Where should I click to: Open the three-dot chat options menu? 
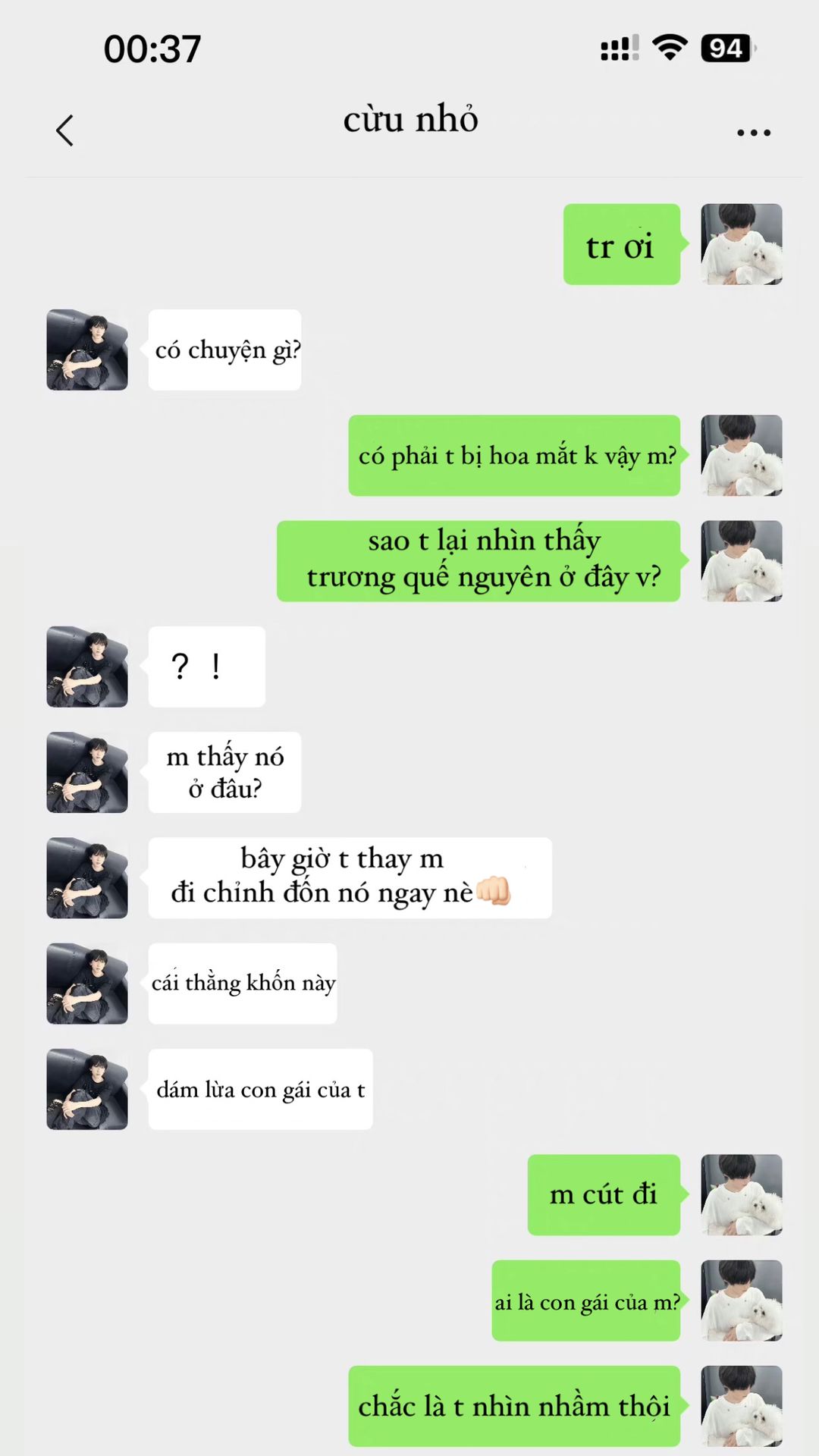click(753, 133)
